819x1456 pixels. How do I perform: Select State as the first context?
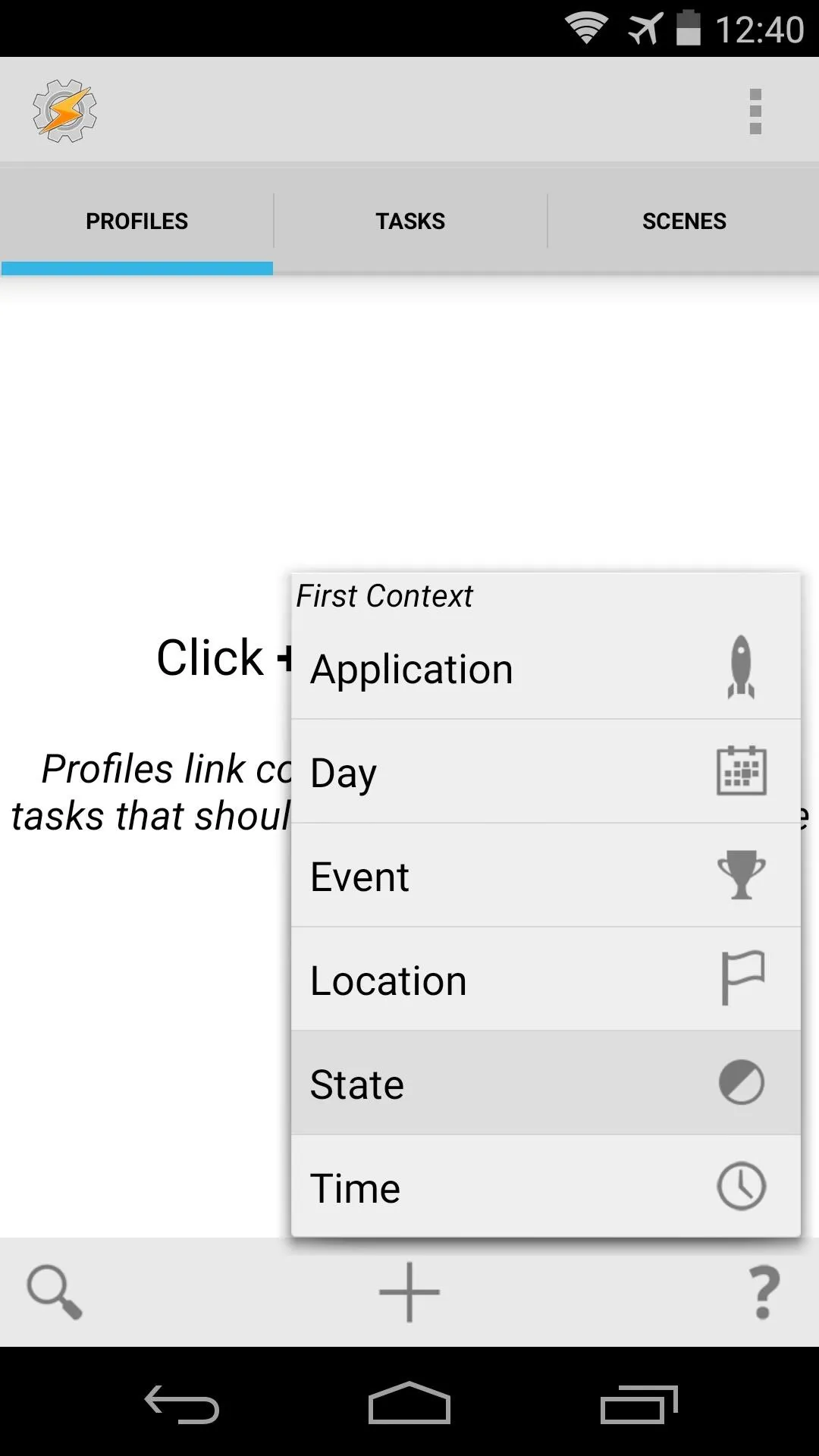tap(546, 1083)
